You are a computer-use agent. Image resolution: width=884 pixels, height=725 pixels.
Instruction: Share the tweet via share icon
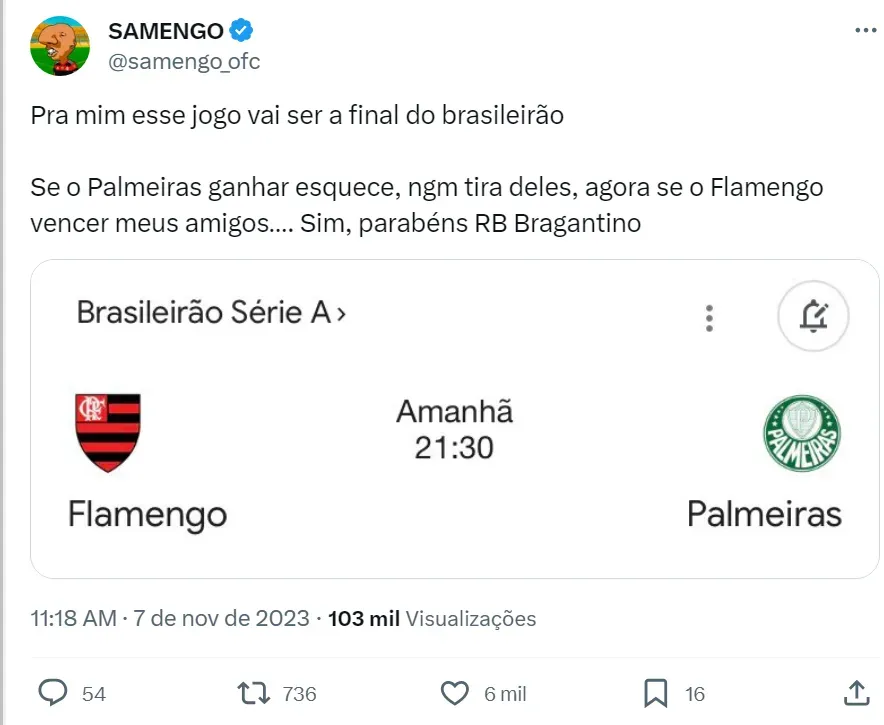[x=857, y=693]
